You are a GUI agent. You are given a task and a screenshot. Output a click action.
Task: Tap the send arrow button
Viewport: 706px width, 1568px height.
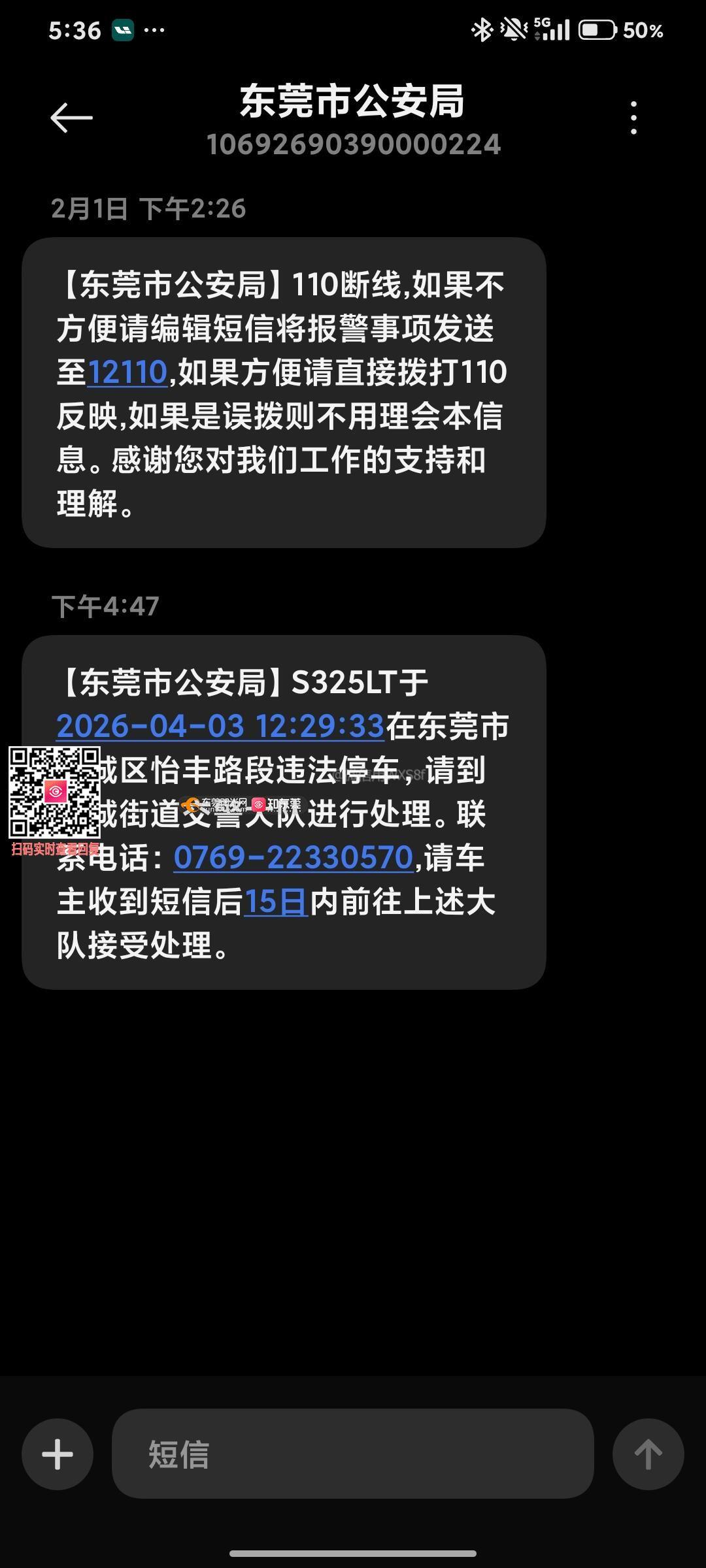(648, 1454)
